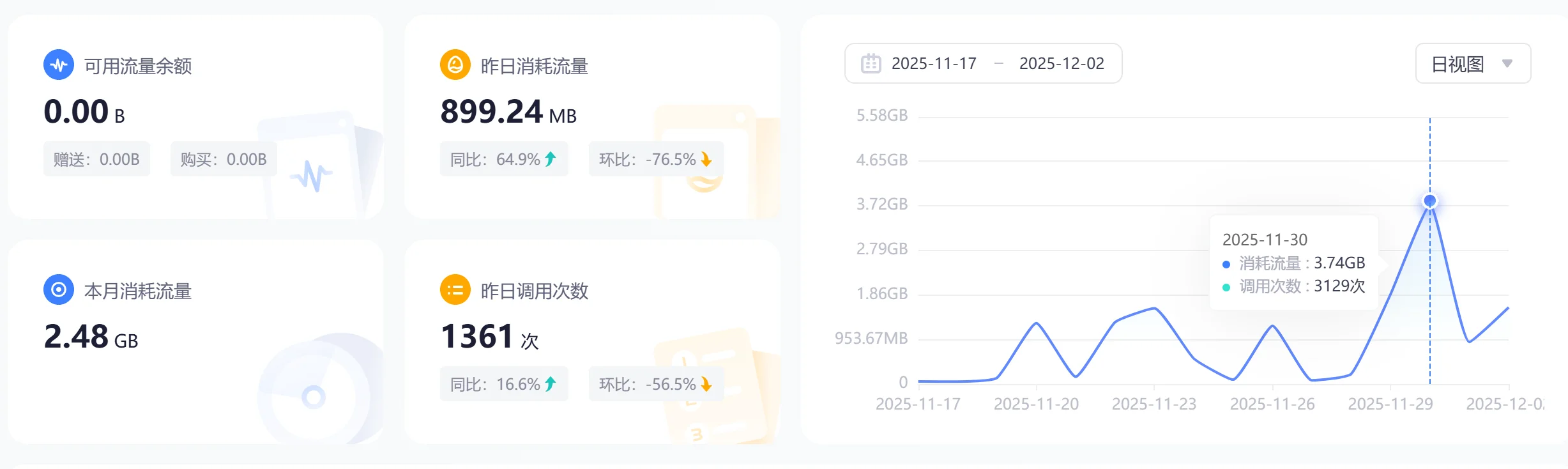1568x469 pixels.
Task: Open the date range picker starting 2025-11-17
Action: [933, 63]
